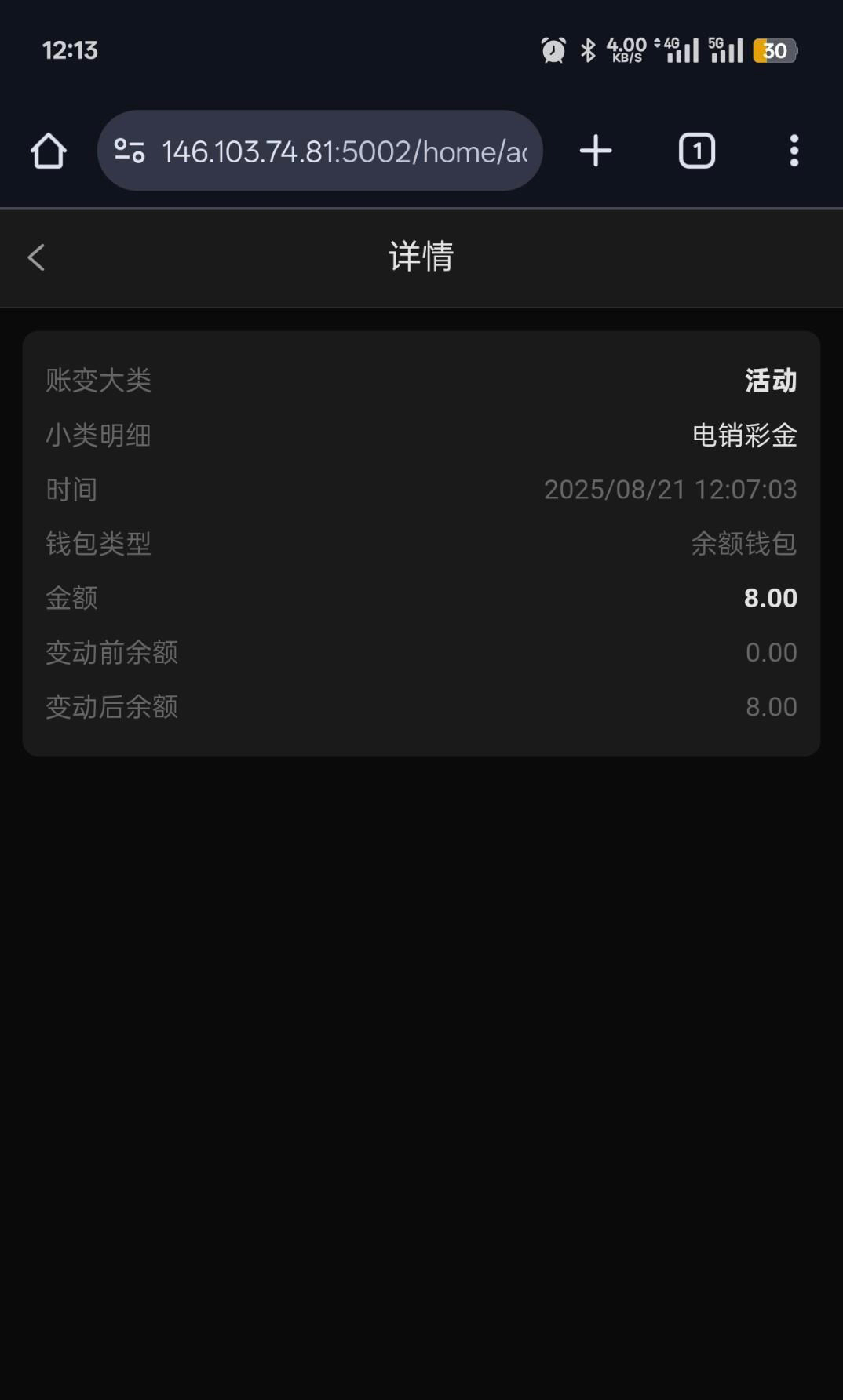This screenshot has width=843, height=1400.
Task: Open a new browser tab
Action: [596, 151]
